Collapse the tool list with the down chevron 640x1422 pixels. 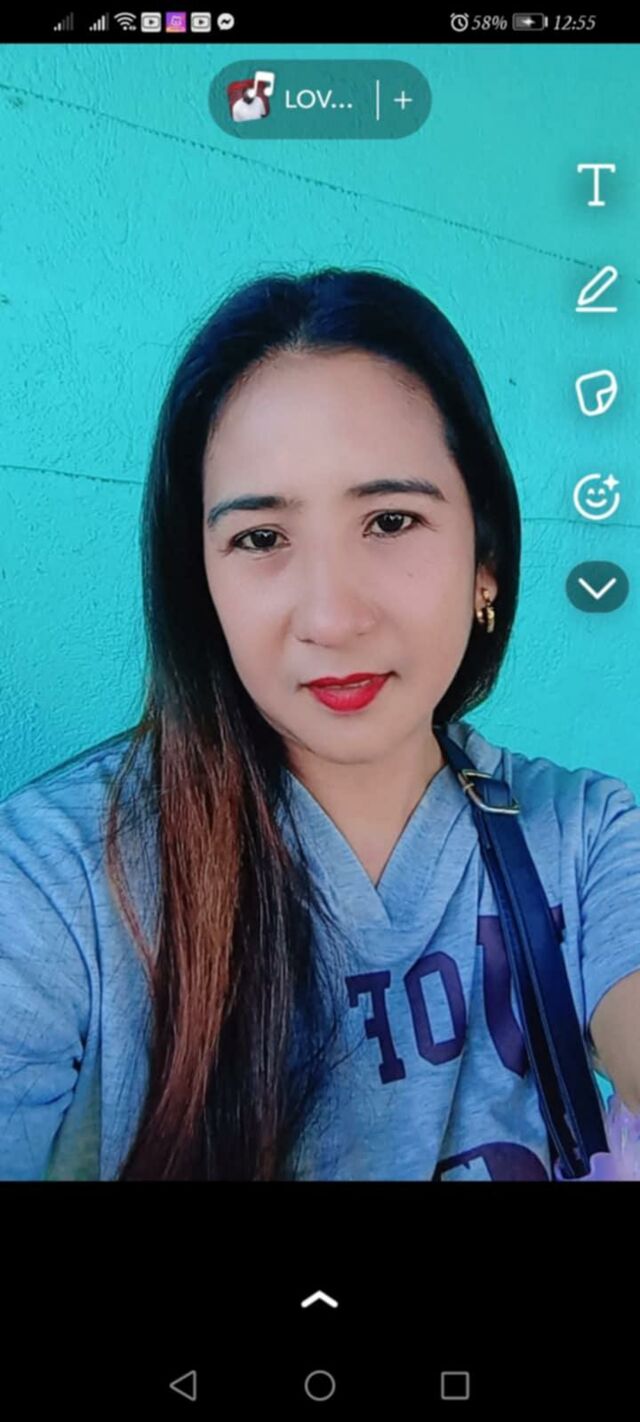(x=597, y=589)
